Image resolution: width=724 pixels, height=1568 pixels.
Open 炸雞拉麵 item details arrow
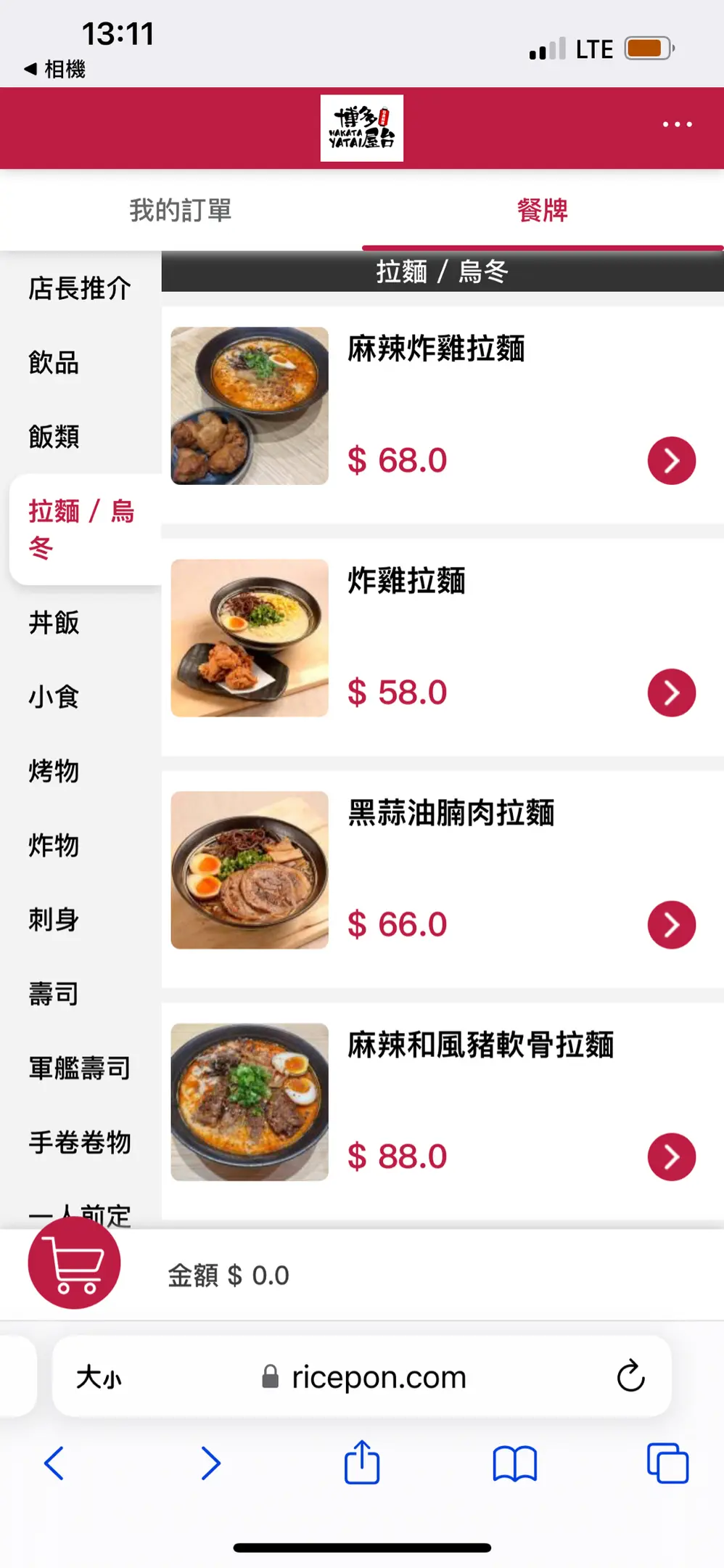[671, 693]
